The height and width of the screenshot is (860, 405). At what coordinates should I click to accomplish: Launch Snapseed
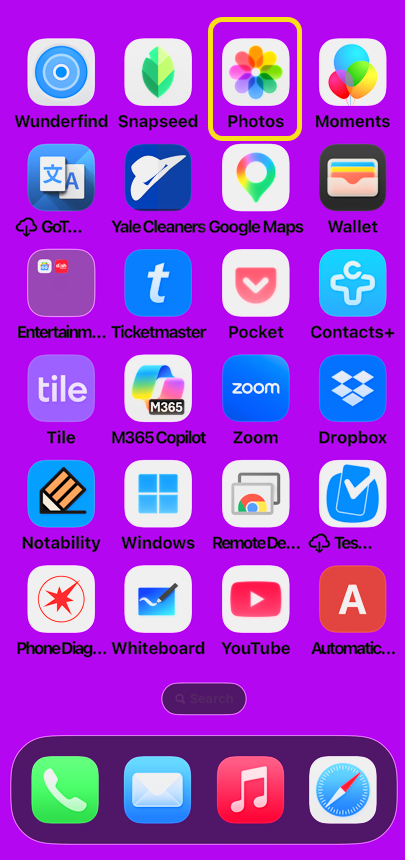click(158, 72)
